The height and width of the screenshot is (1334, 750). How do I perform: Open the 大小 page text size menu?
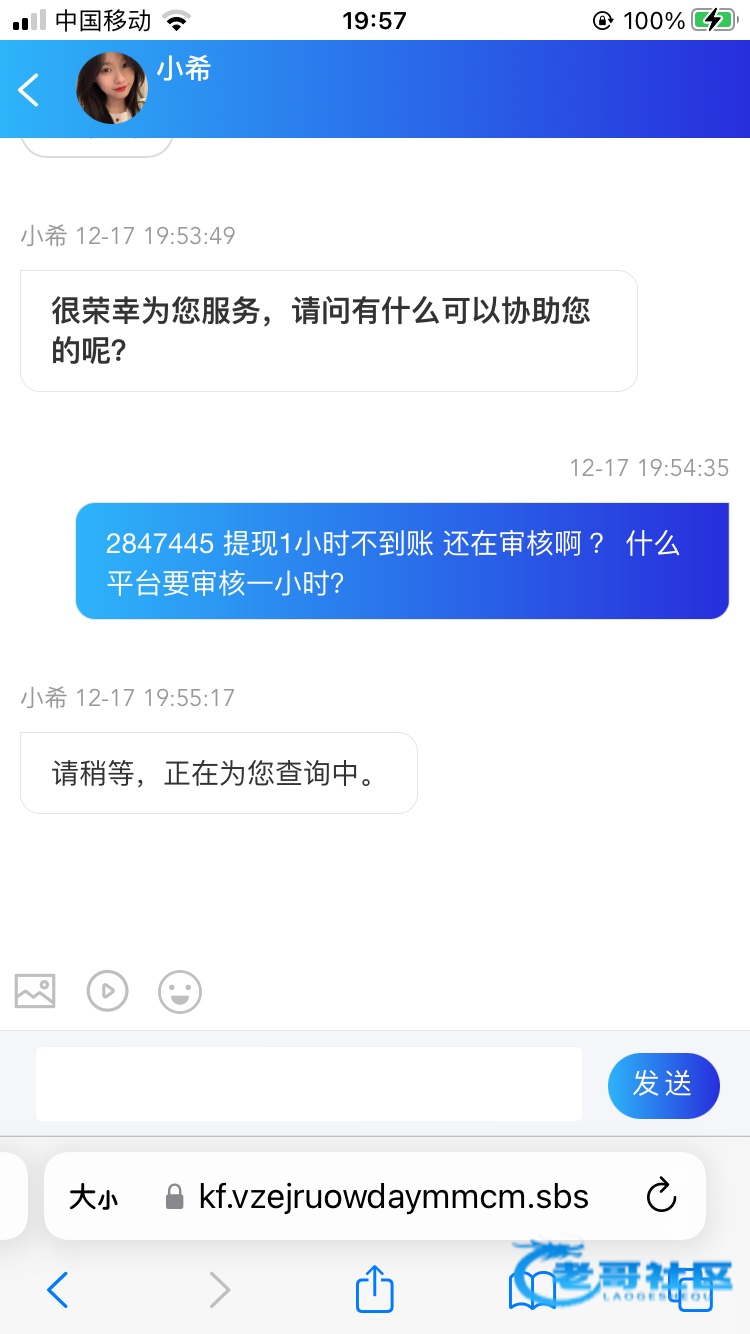[93, 1197]
